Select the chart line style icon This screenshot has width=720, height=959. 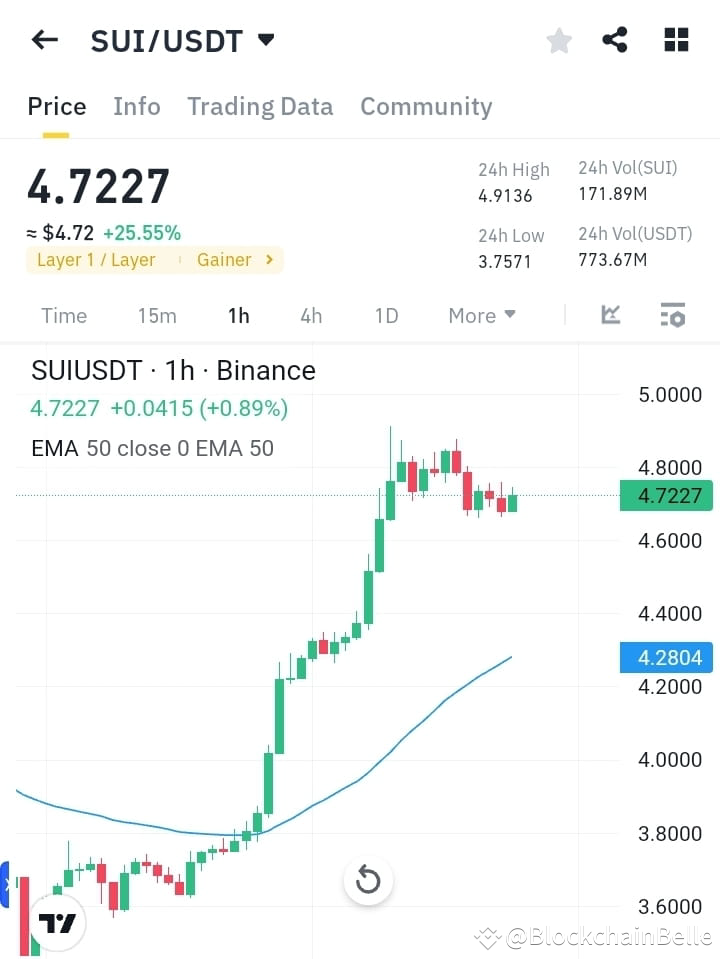click(x=610, y=315)
